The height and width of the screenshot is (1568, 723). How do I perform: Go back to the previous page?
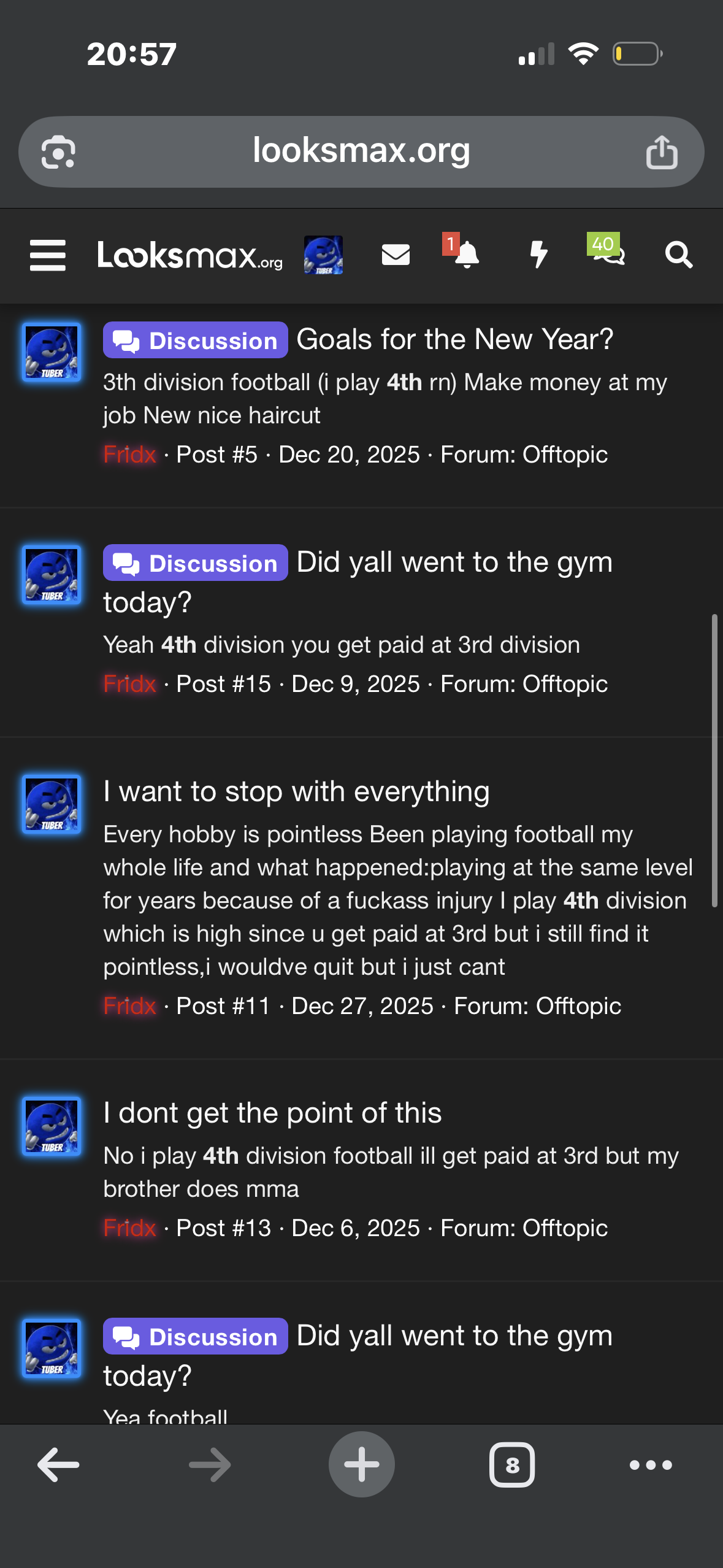point(58,1465)
